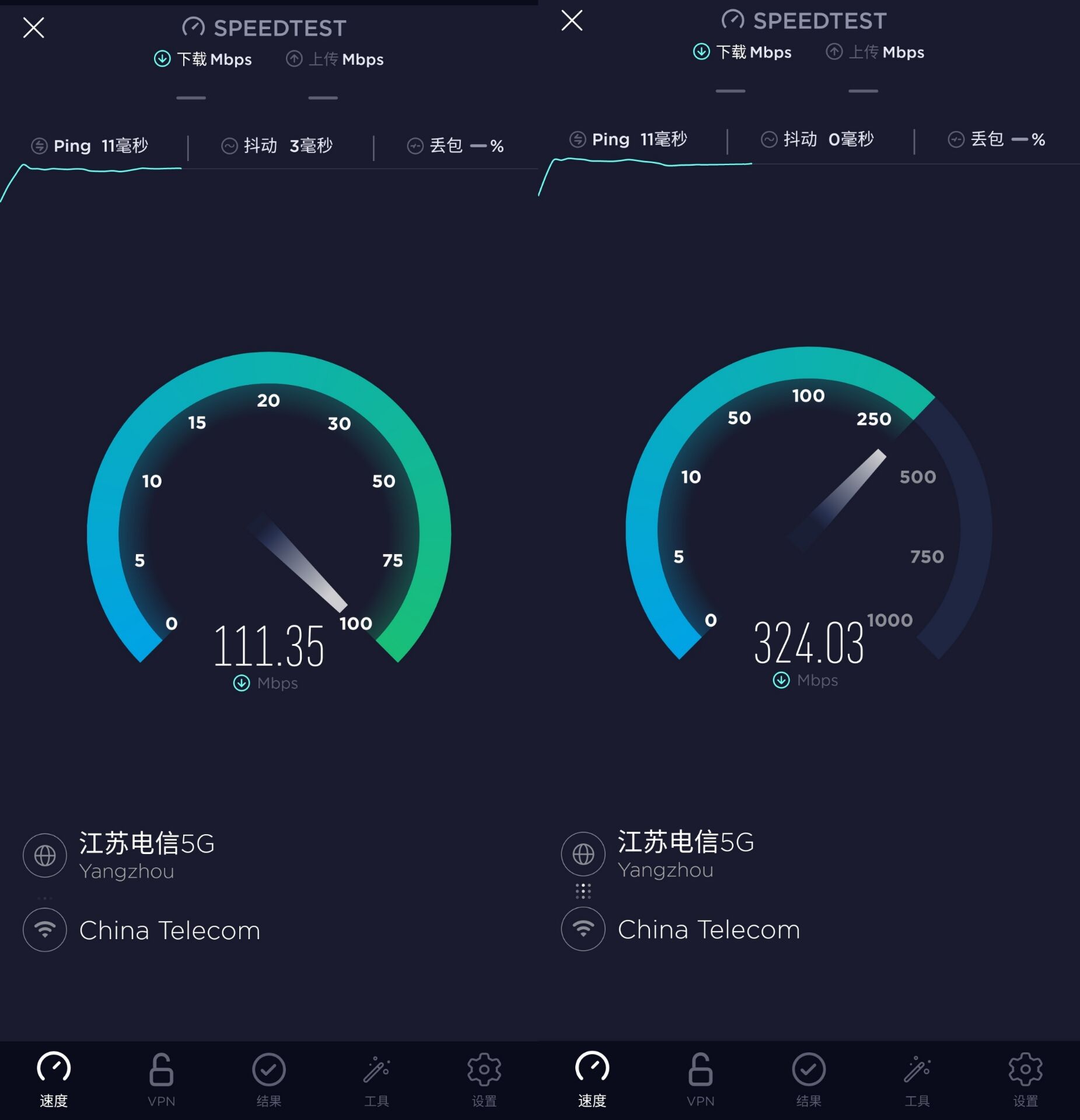Close the speed test with the X button

pyautogui.click(x=33, y=27)
